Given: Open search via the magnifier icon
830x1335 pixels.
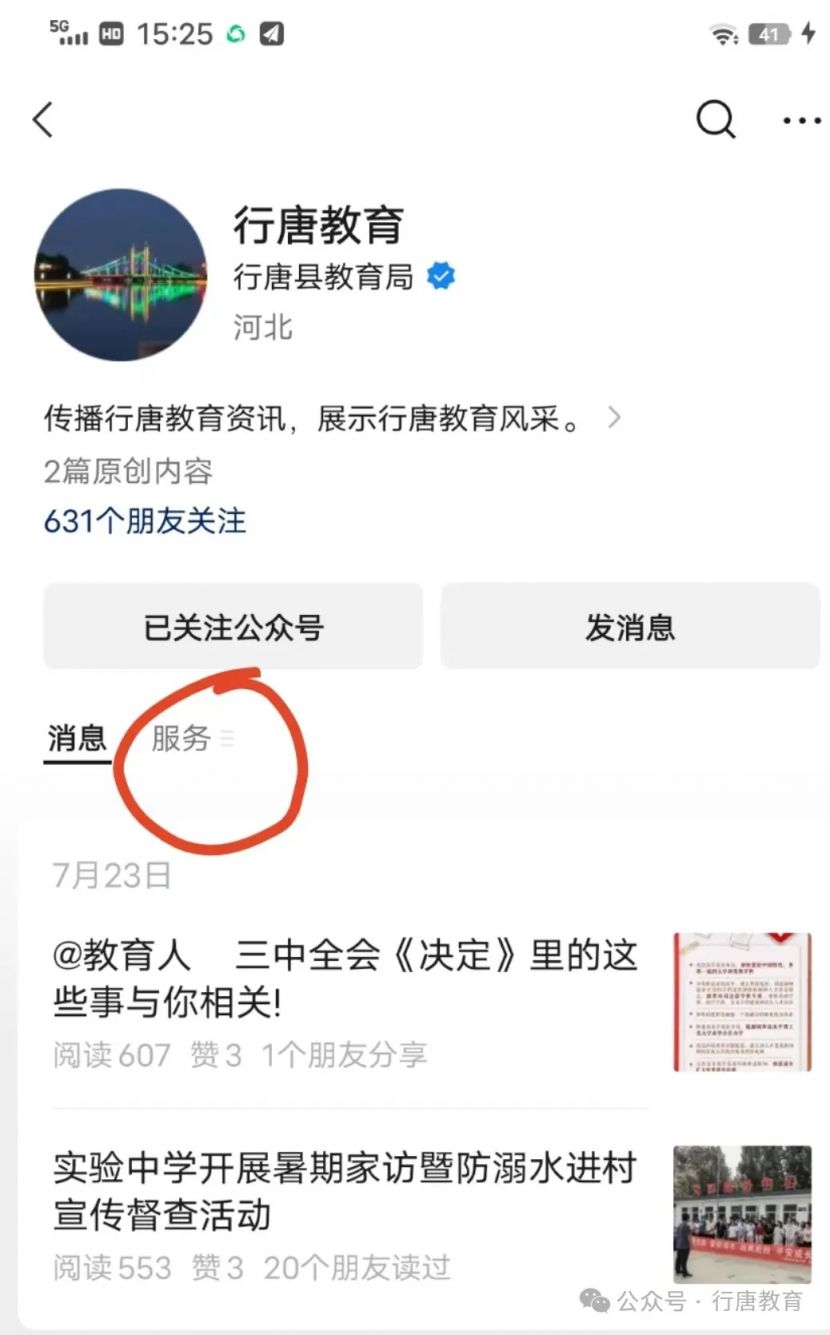Looking at the screenshot, I should pyautogui.click(x=715, y=120).
